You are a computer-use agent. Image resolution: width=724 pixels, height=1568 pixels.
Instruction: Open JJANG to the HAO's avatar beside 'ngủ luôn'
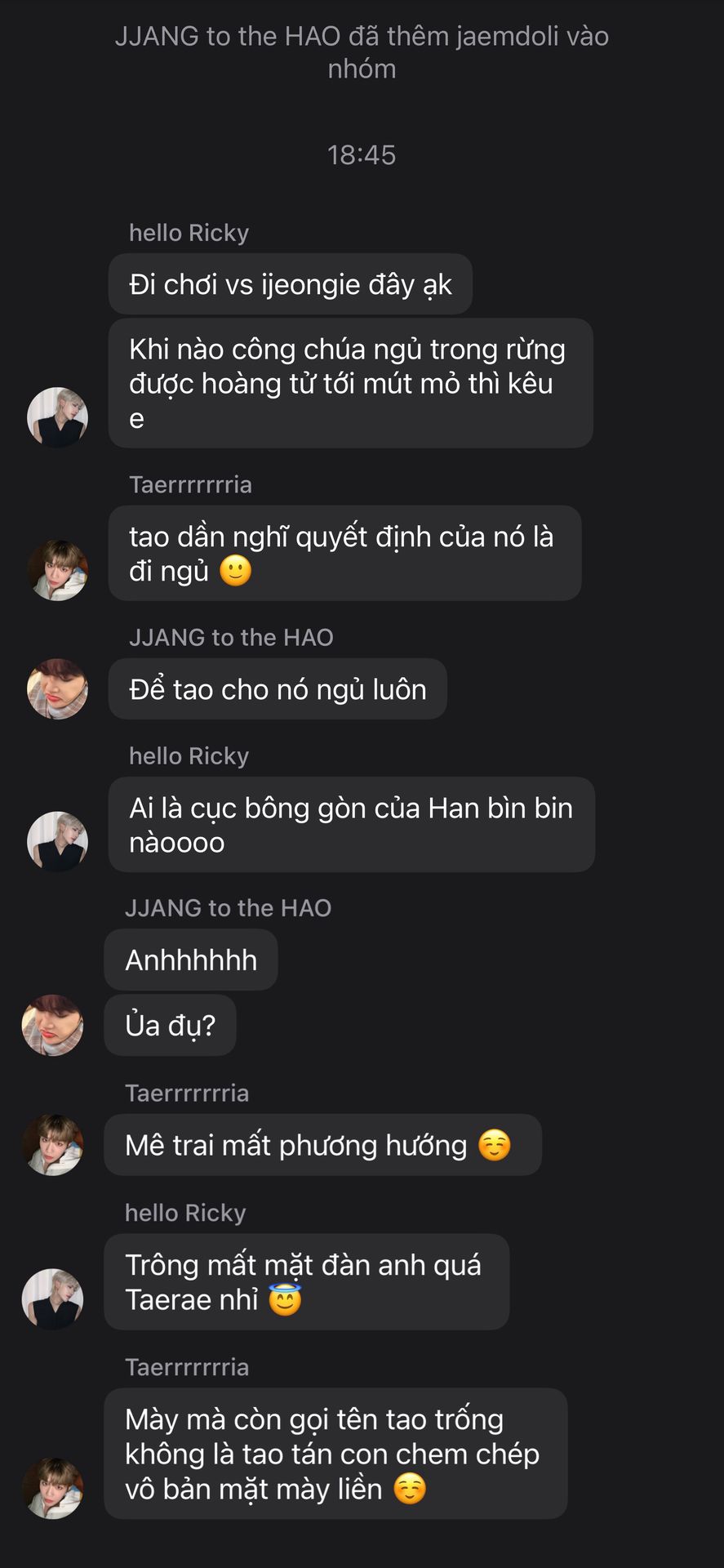[57, 689]
